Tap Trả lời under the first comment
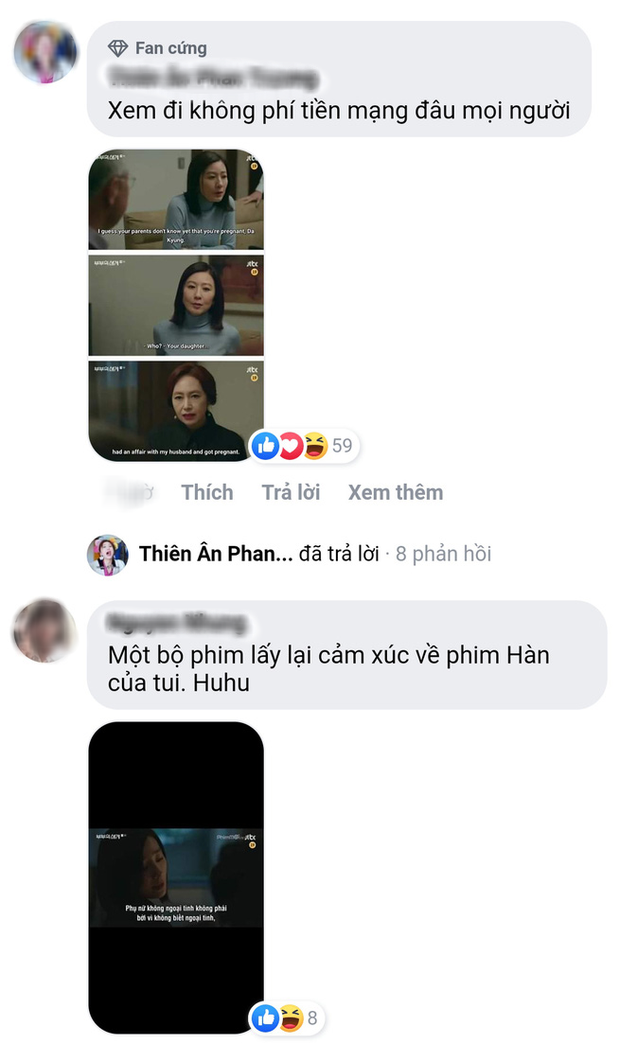Viewport: 620px width, 1044px height. coord(290,492)
